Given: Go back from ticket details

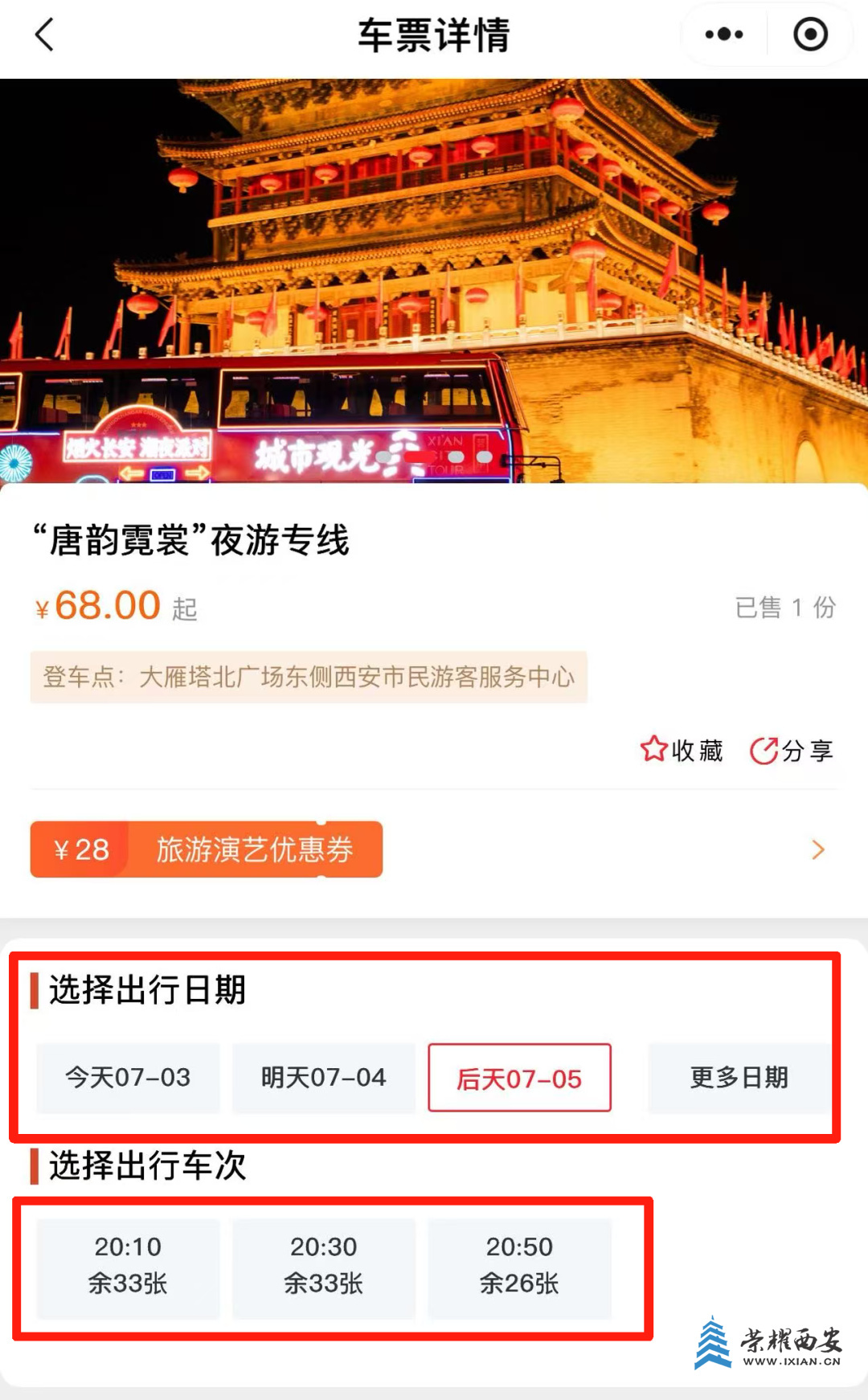Looking at the screenshot, I should click(x=45, y=35).
